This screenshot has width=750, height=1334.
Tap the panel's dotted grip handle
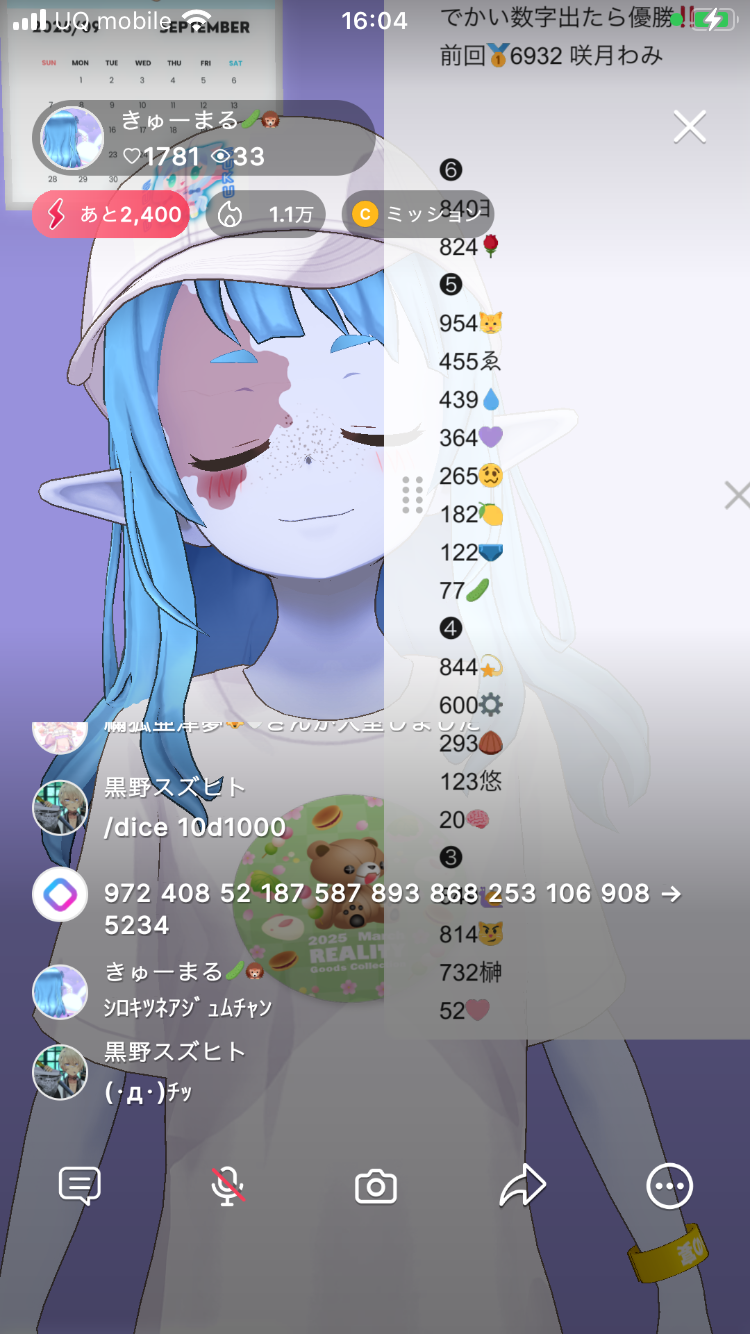coord(412,495)
